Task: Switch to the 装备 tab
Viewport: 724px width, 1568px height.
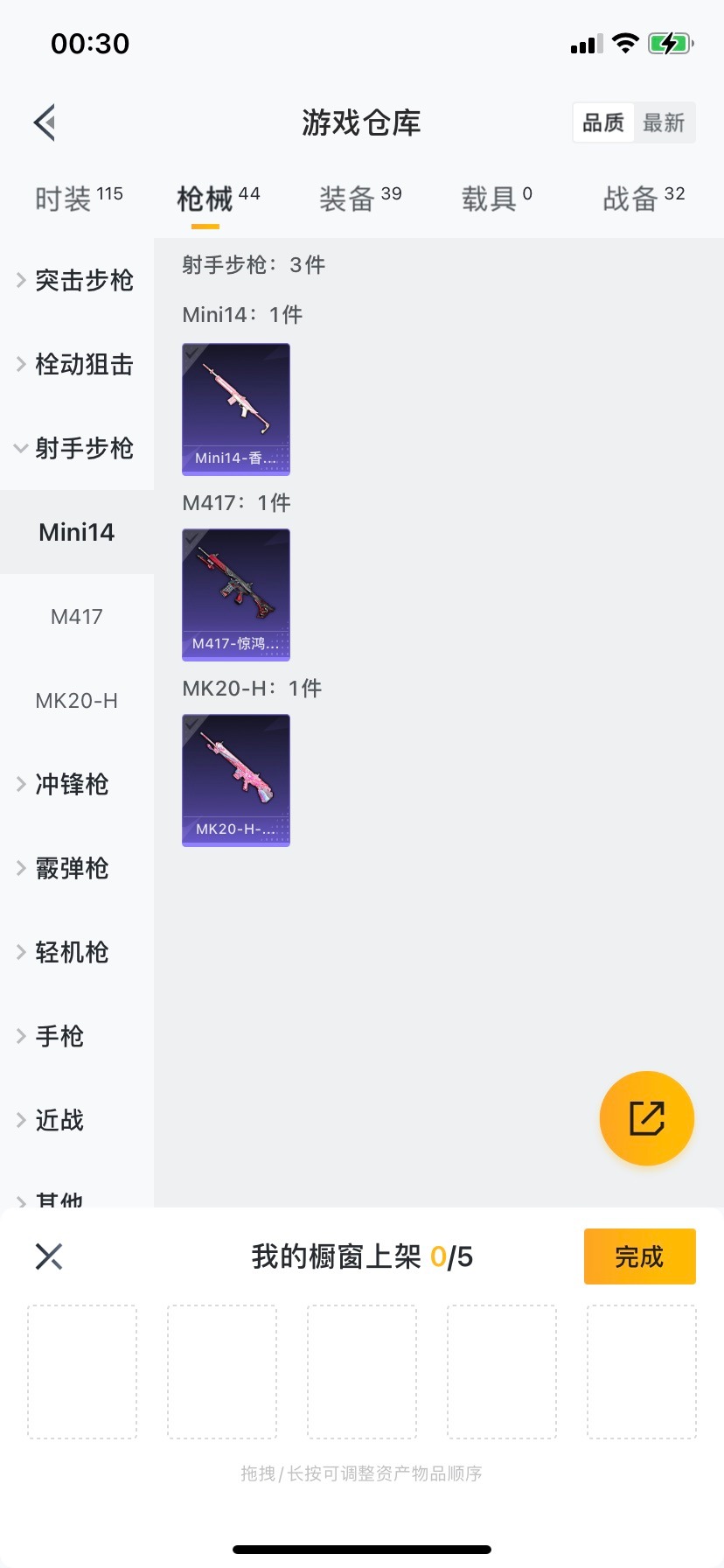Action: [x=360, y=199]
